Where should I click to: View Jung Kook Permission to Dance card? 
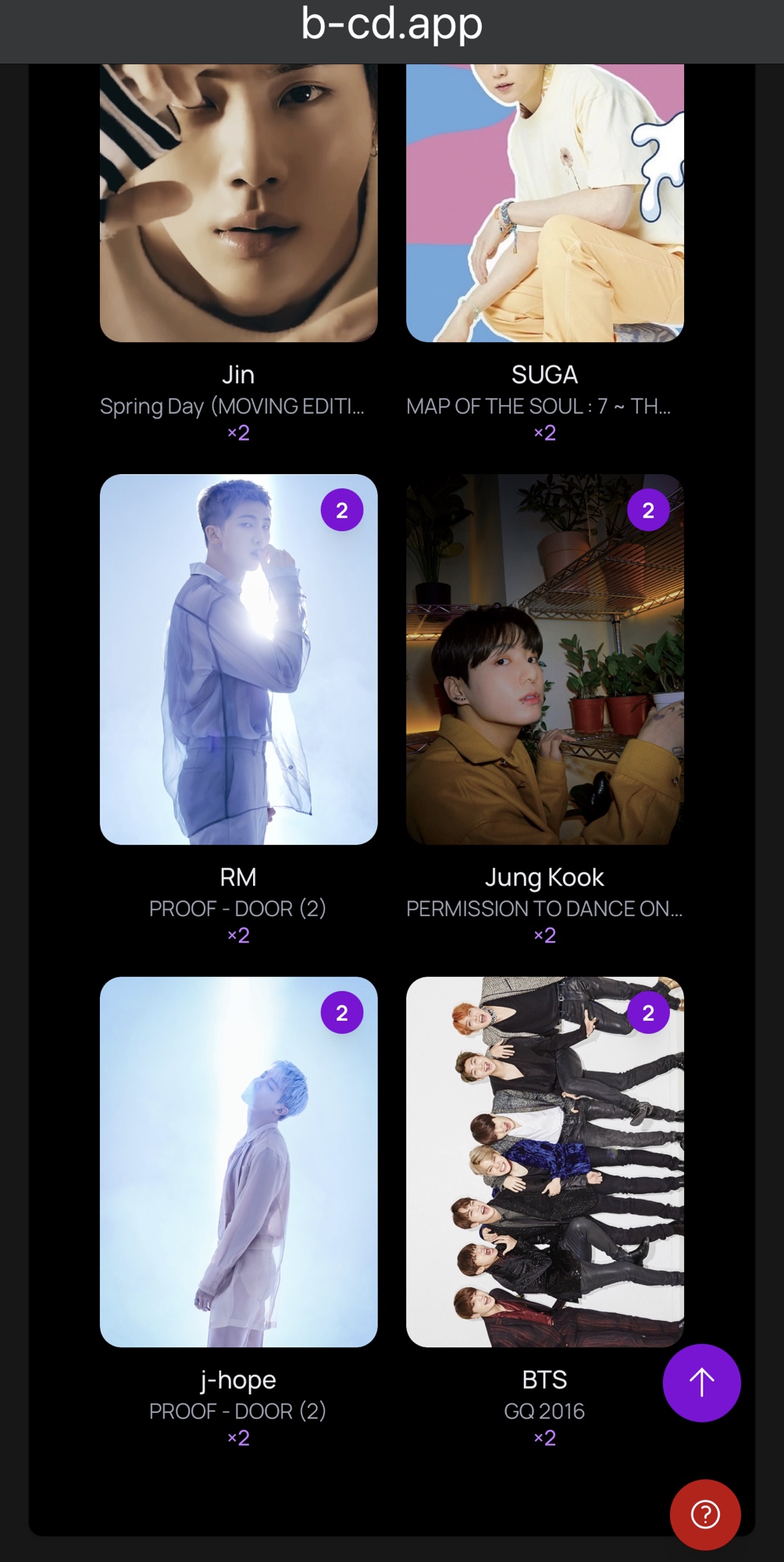tap(544, 658)
